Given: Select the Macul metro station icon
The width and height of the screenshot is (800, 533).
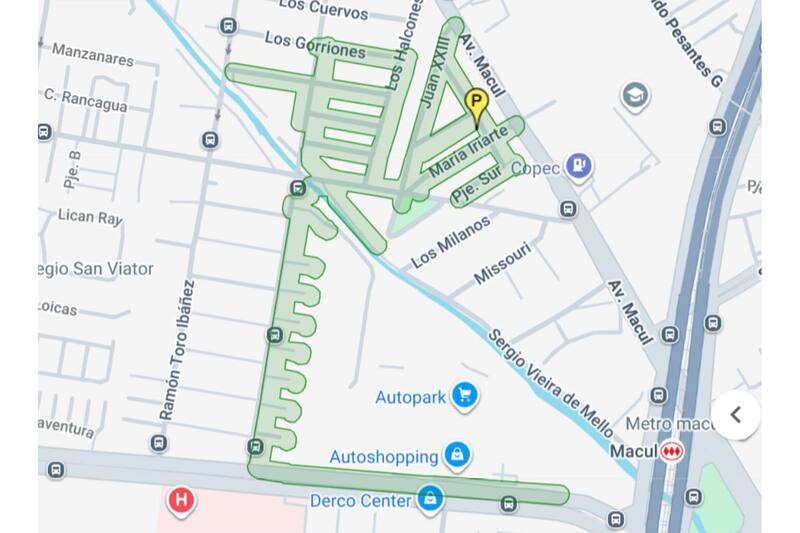Looking at the screenshot, I should (x=672, y=451).
